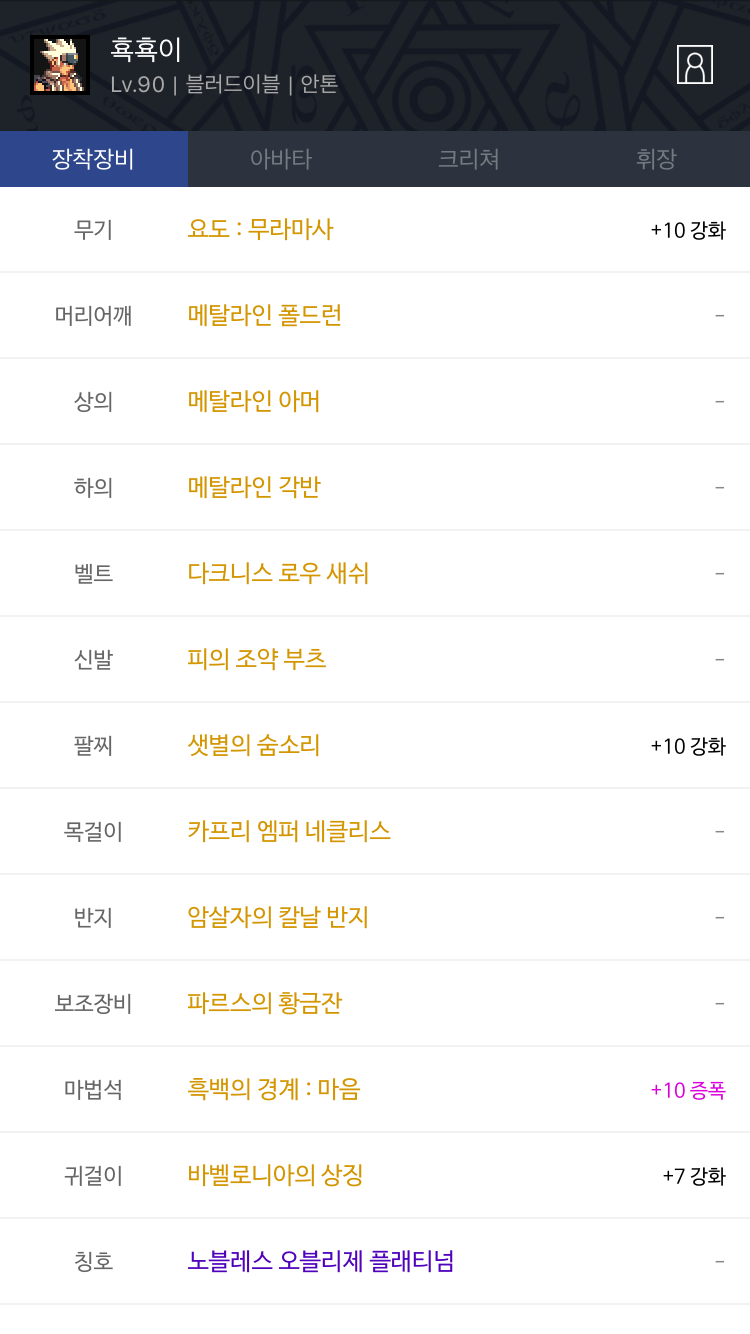Open the character profile icon
The width and height of the screenshot is (750, 1334).
(x=694, y=65)
